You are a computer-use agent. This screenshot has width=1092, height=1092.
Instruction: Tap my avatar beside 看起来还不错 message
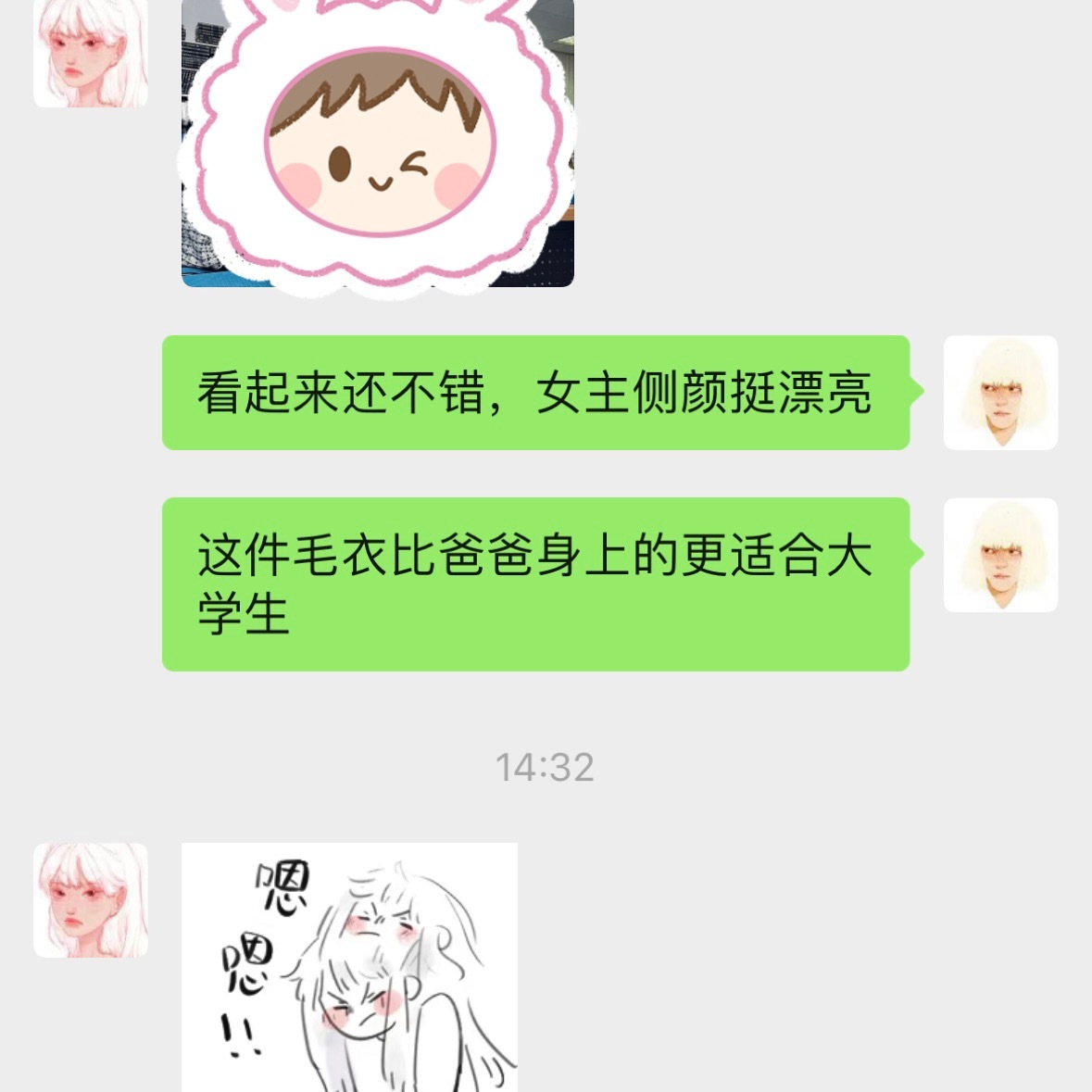[1000, 393]
